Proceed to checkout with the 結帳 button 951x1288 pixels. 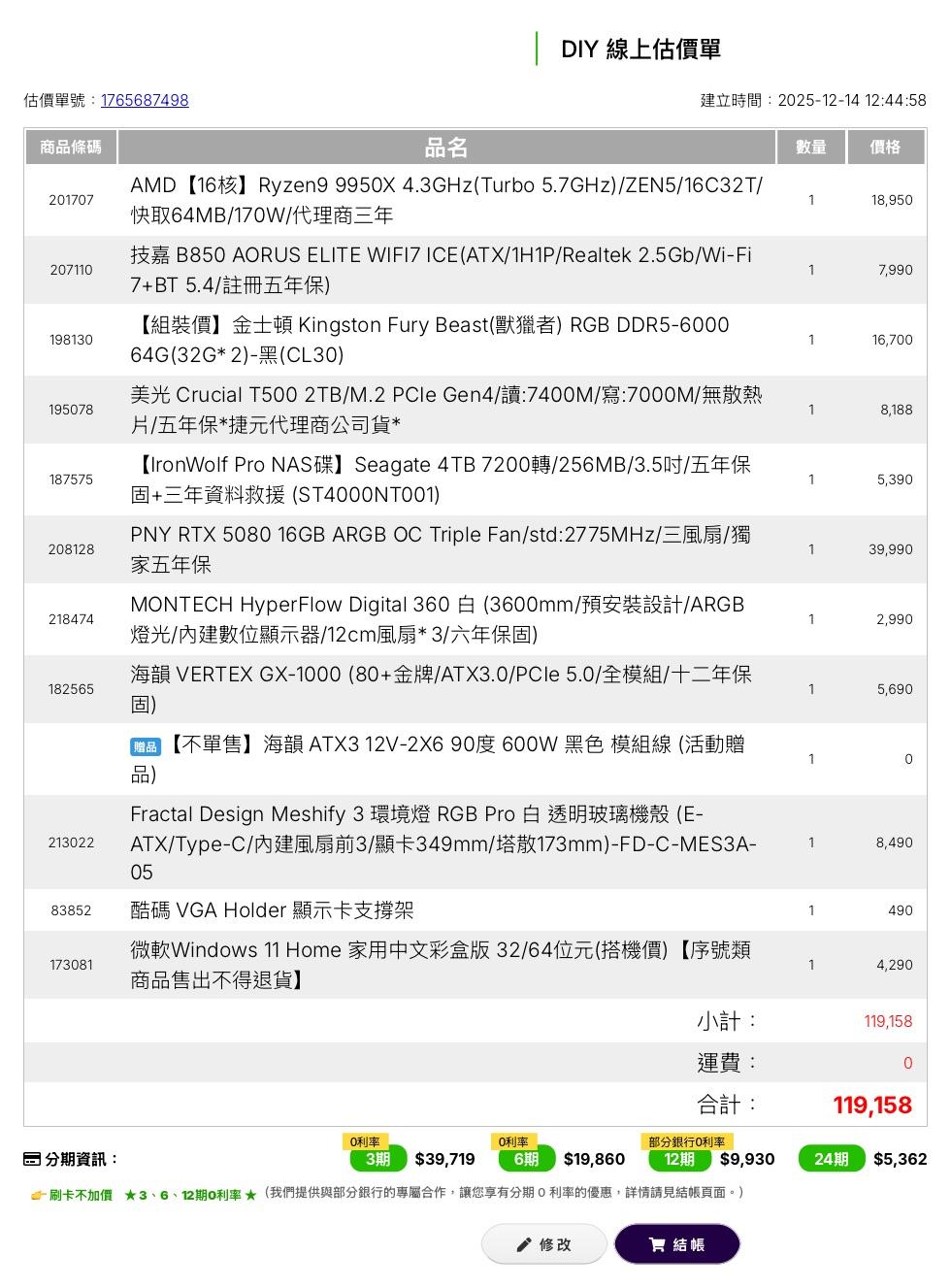click(x=676, y=1244)
